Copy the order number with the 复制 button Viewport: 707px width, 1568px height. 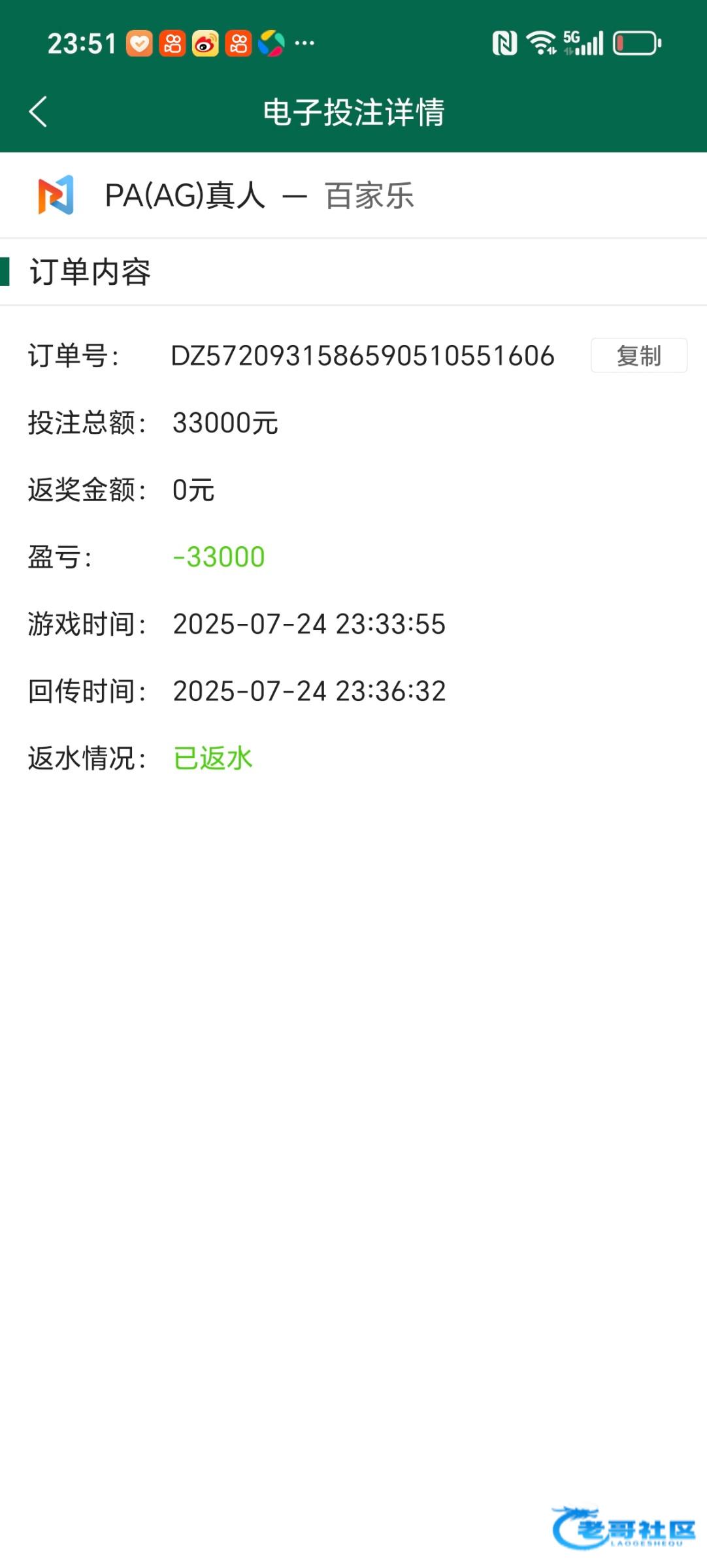pos(638,355)
